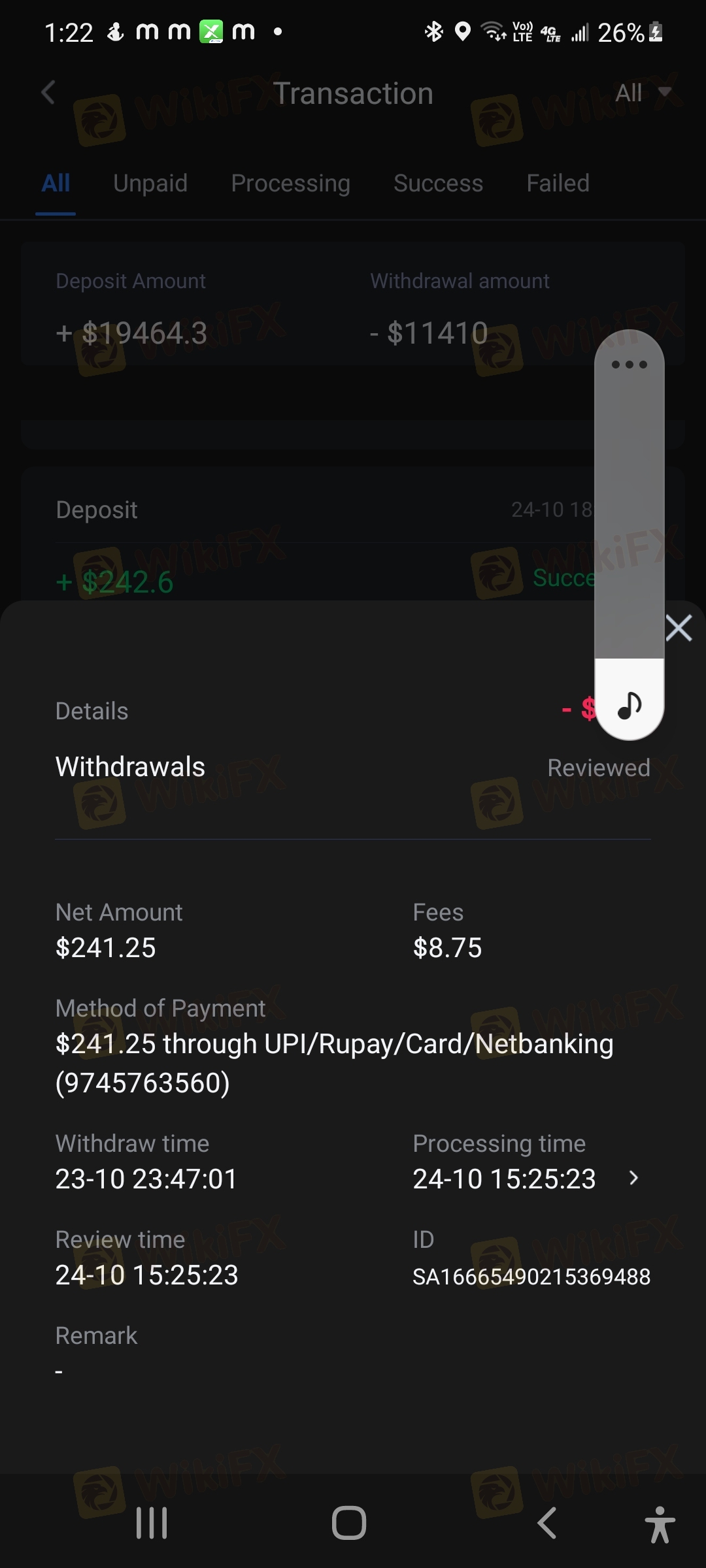Open the $242.6 deposit record
The image size is (706, 1568).
point(307,542)
